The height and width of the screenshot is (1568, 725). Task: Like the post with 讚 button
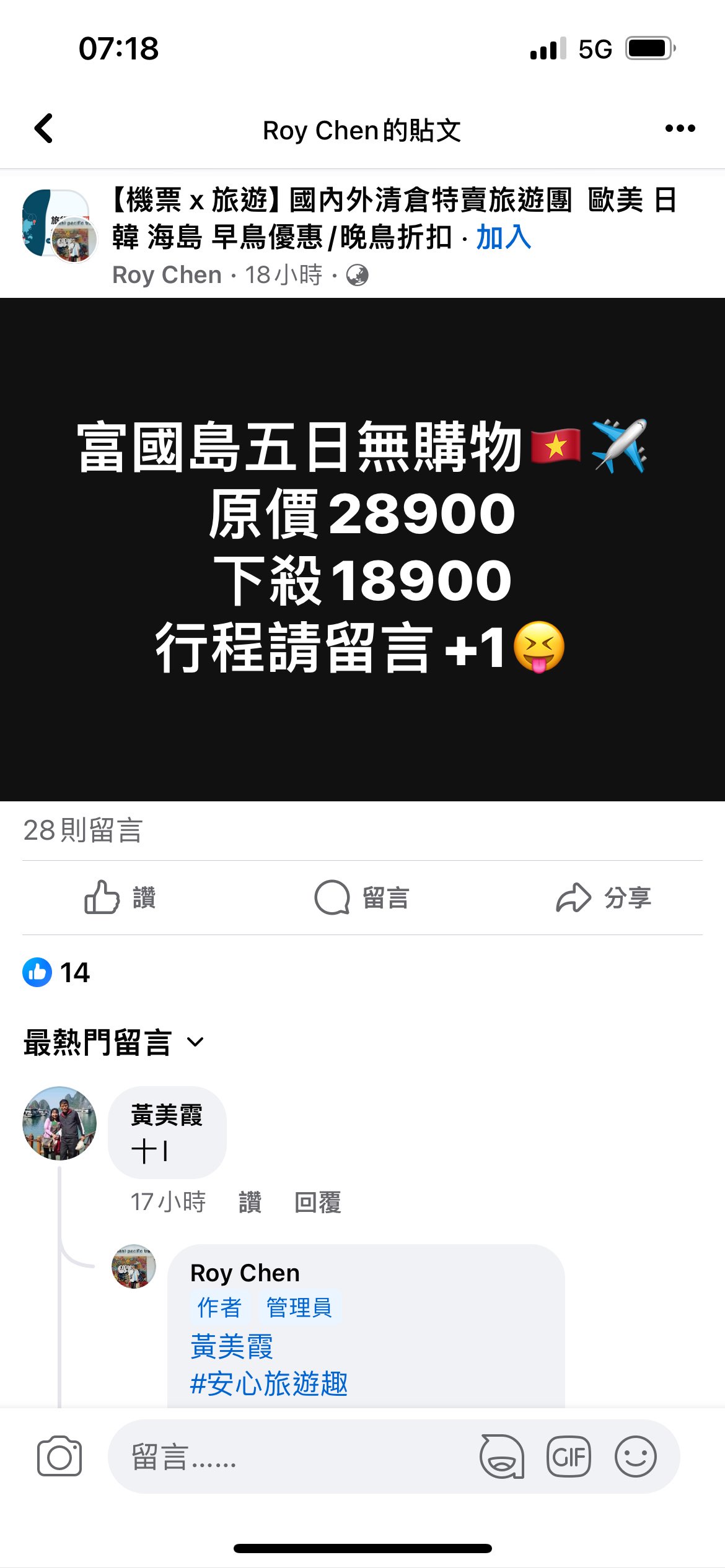pyautogui.click(x=120, y=897)
